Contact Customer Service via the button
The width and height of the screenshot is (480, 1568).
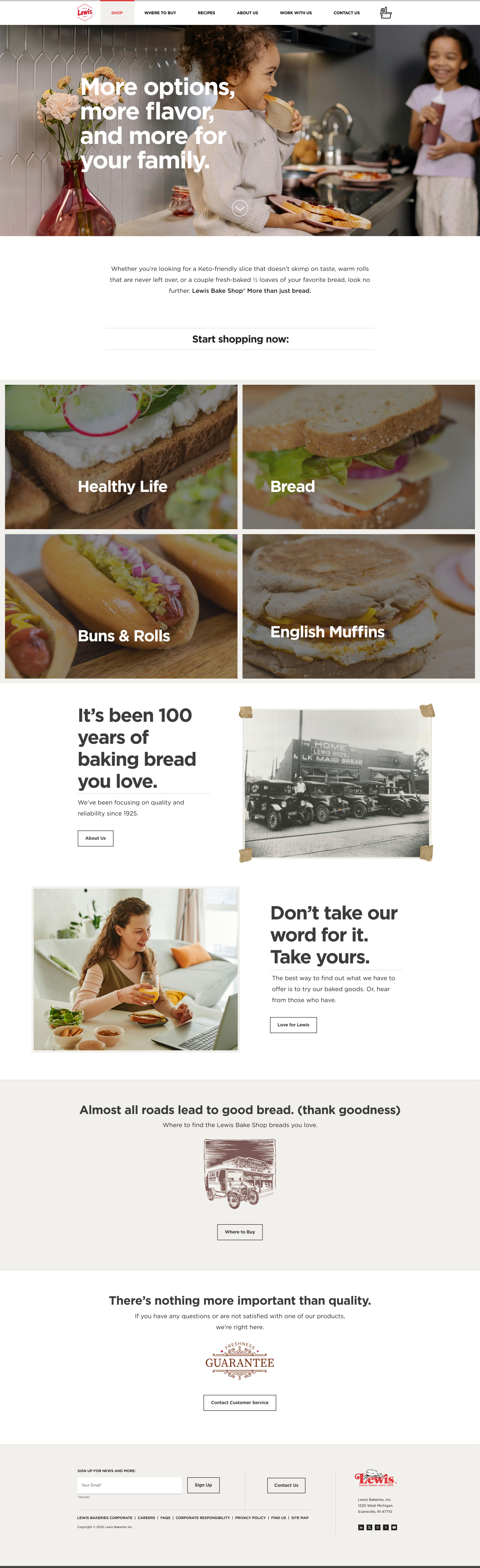pyautogui.click(x=239, y=1402)
